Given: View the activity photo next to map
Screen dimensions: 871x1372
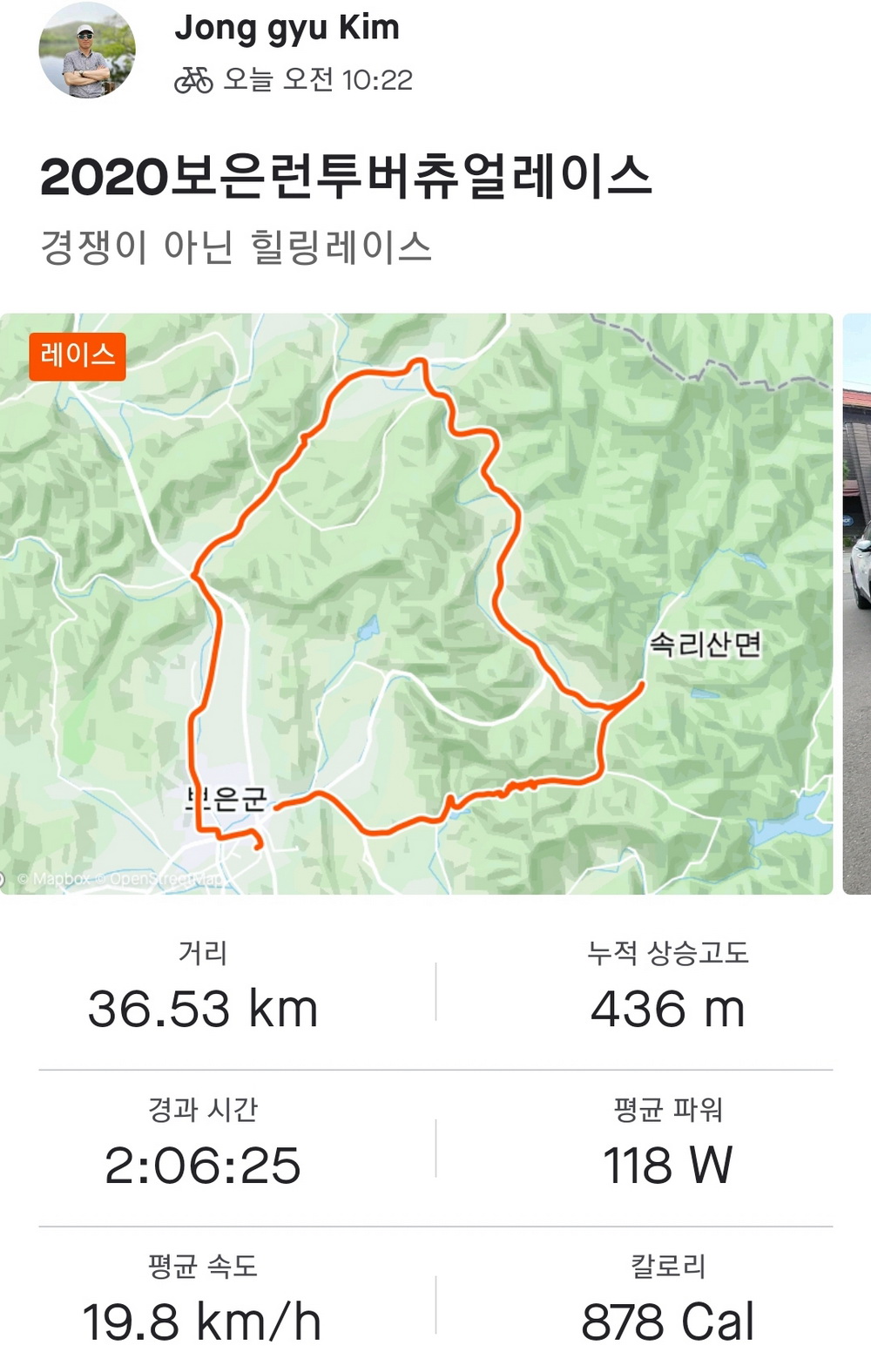Looking at the screenshot, I should click(857, 603).
